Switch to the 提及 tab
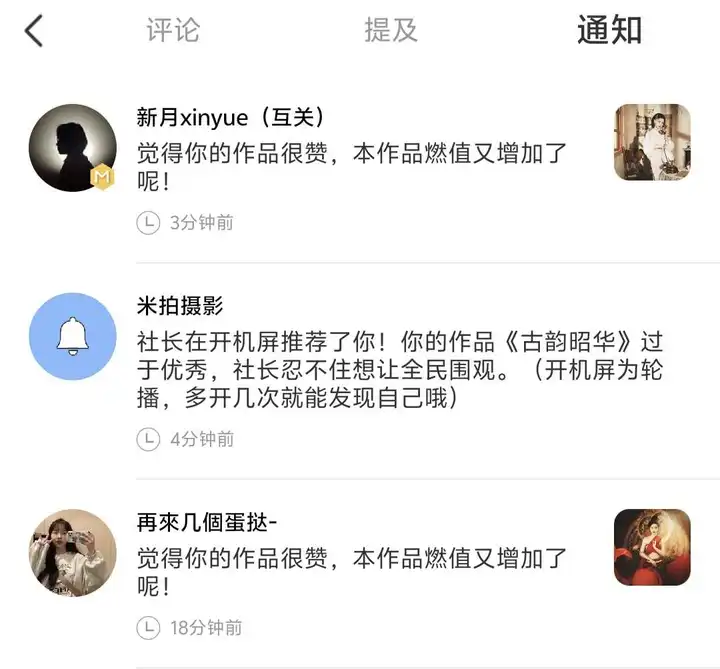The image size is (720, 669). (391, 30)
